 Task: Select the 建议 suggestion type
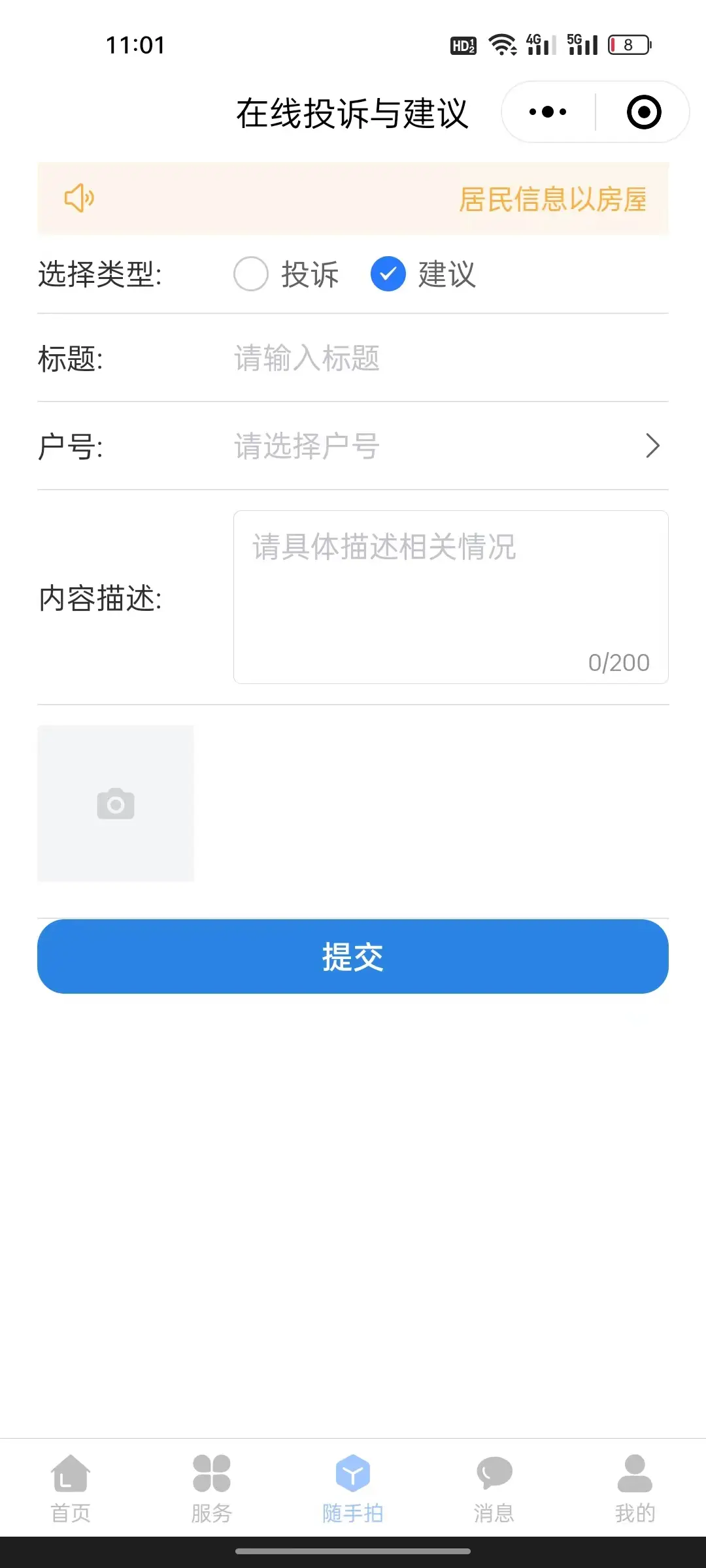[x=388, y=274]
